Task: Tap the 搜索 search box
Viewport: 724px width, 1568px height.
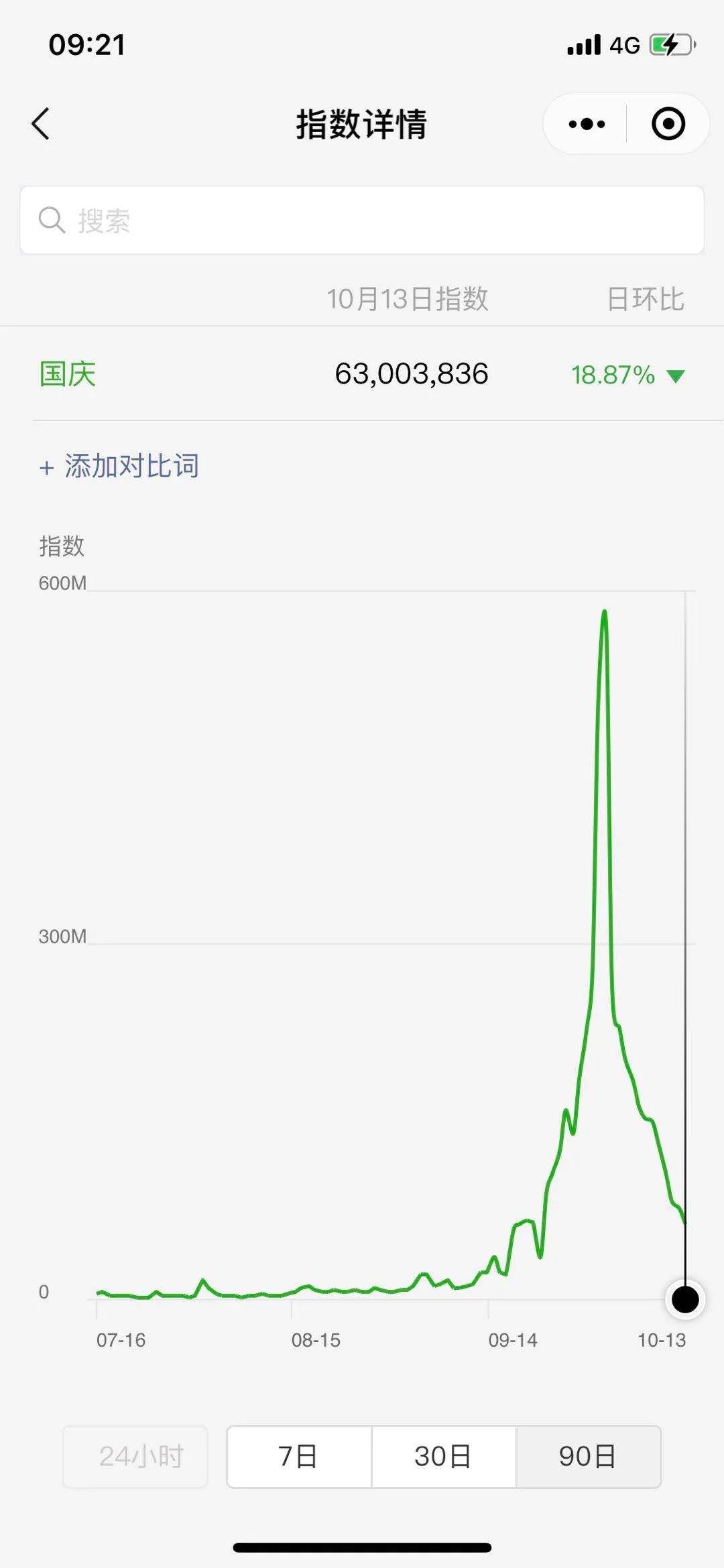Action: 362,220
